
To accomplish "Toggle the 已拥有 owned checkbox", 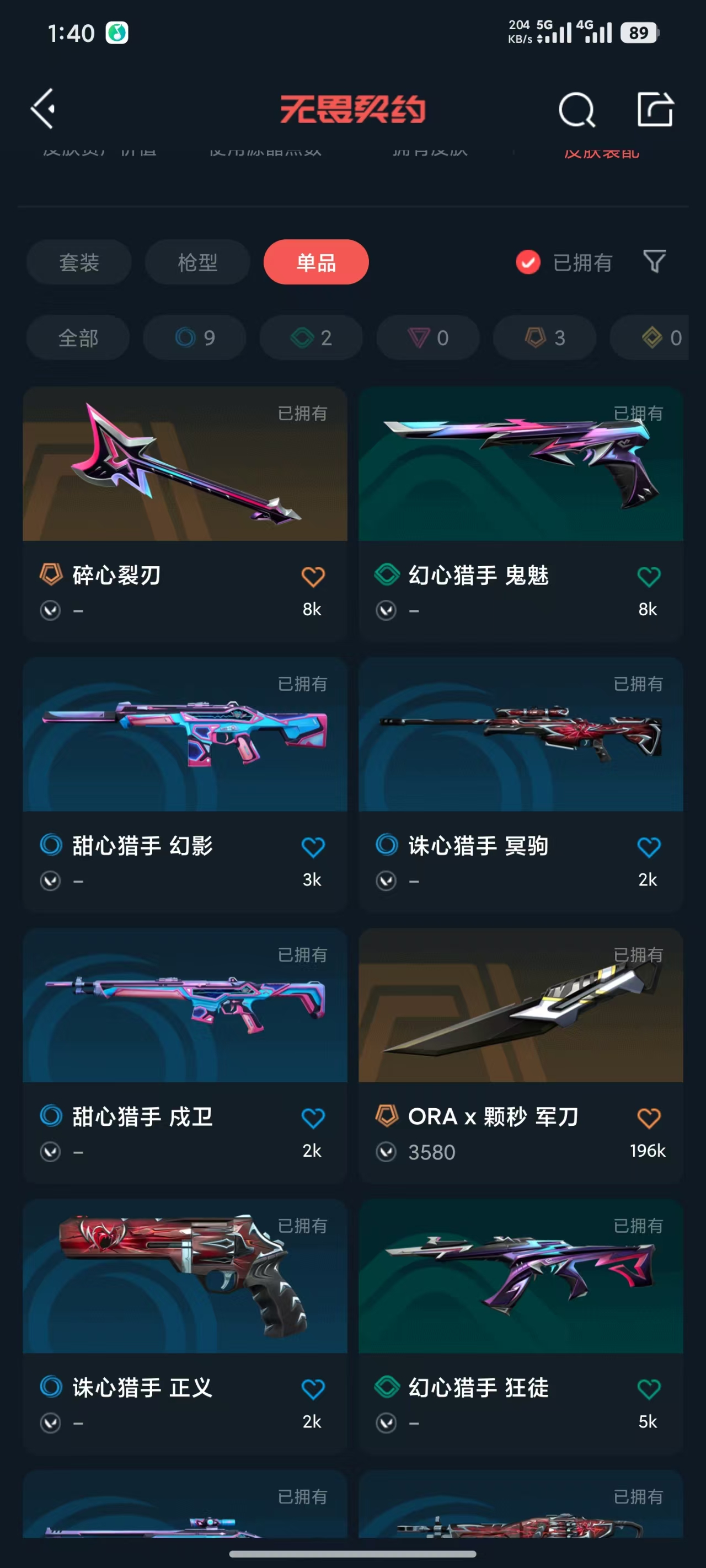I will [x=528, y=262].
